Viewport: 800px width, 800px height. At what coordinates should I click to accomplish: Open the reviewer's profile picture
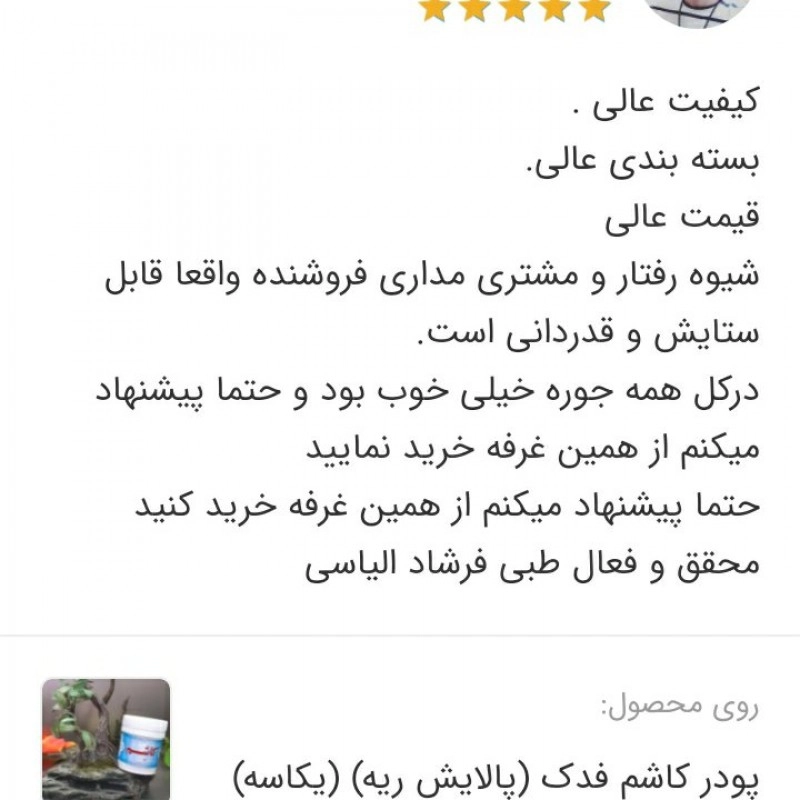[x=694, y=10]
